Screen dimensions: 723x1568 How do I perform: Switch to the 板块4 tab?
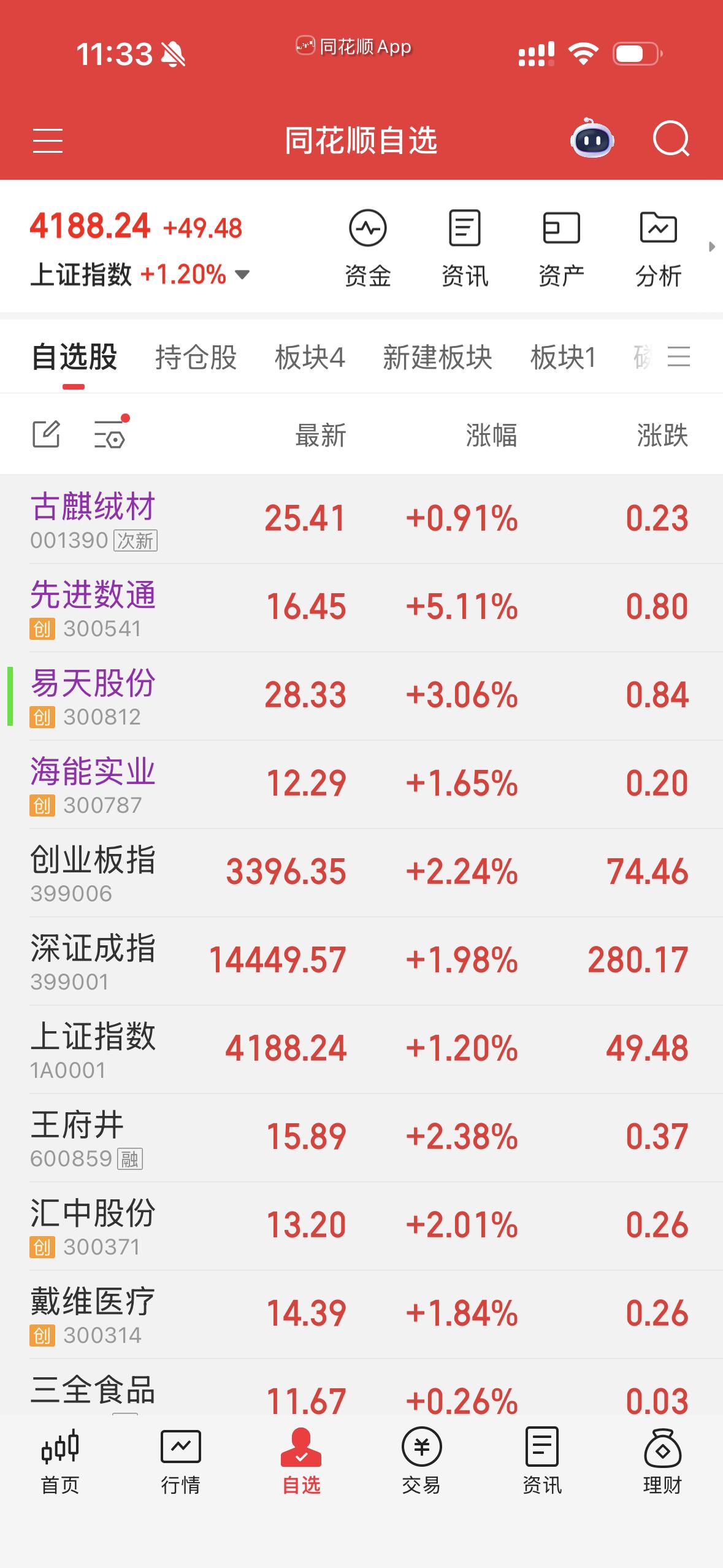[x=308, y=358]
